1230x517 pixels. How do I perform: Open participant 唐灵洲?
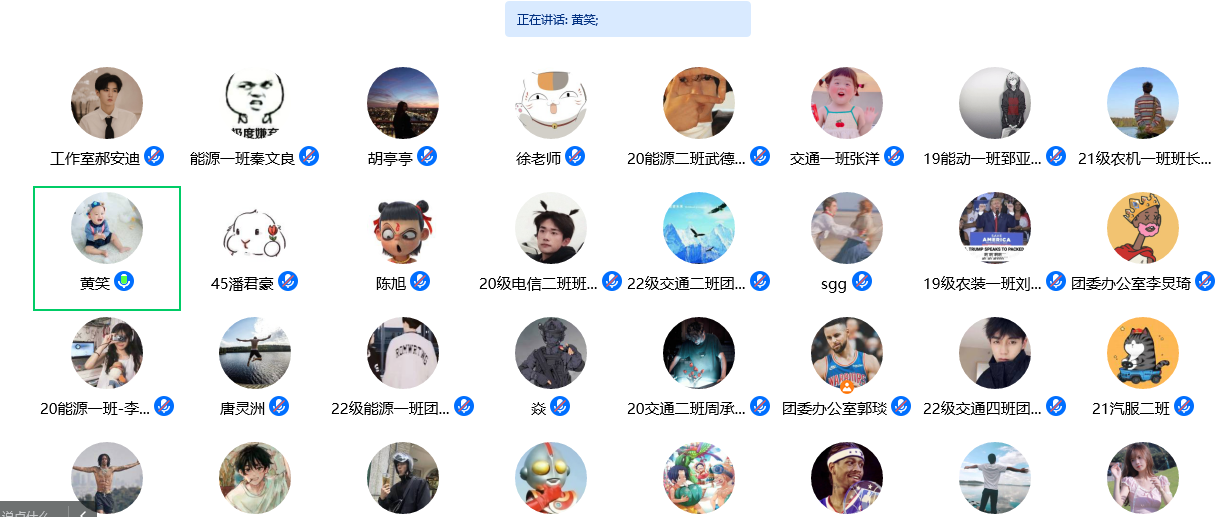coord(255,353)
